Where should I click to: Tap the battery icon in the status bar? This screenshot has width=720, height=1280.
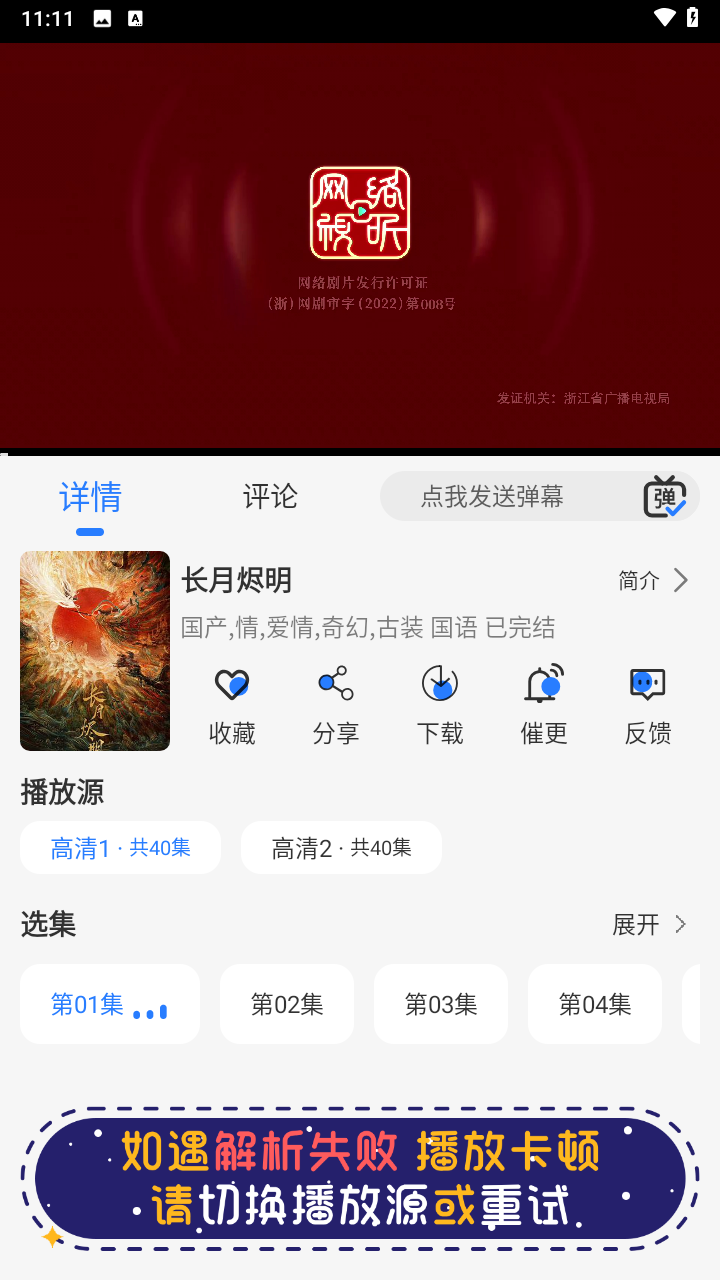[695, 16]
